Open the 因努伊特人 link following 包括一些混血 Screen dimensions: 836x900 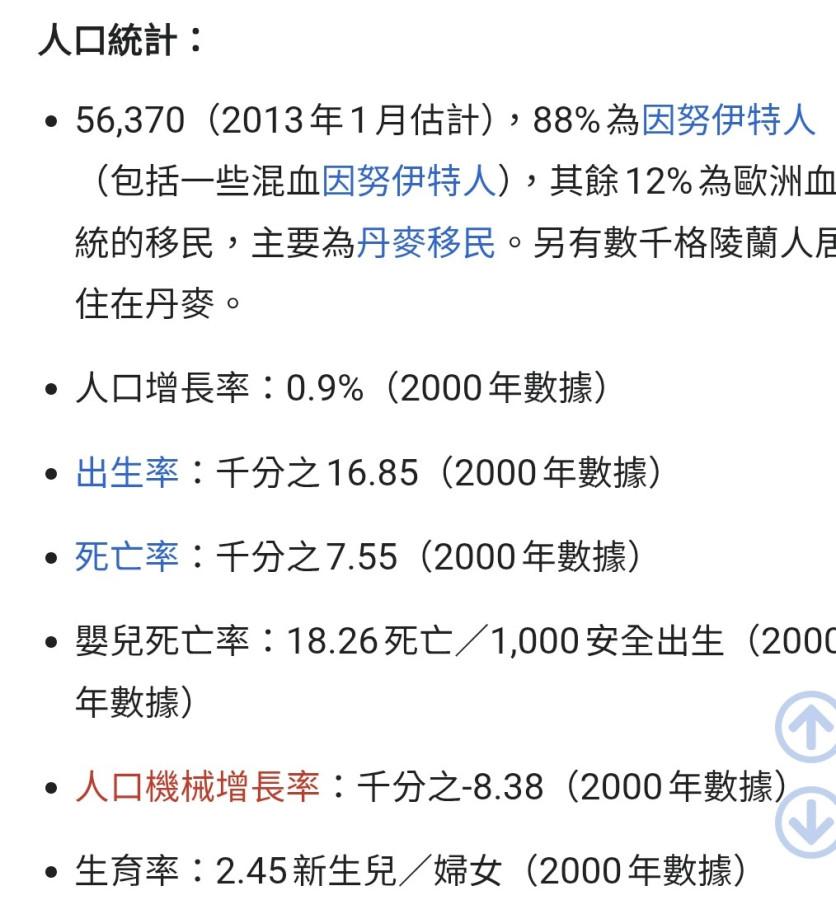click(408, 182)
